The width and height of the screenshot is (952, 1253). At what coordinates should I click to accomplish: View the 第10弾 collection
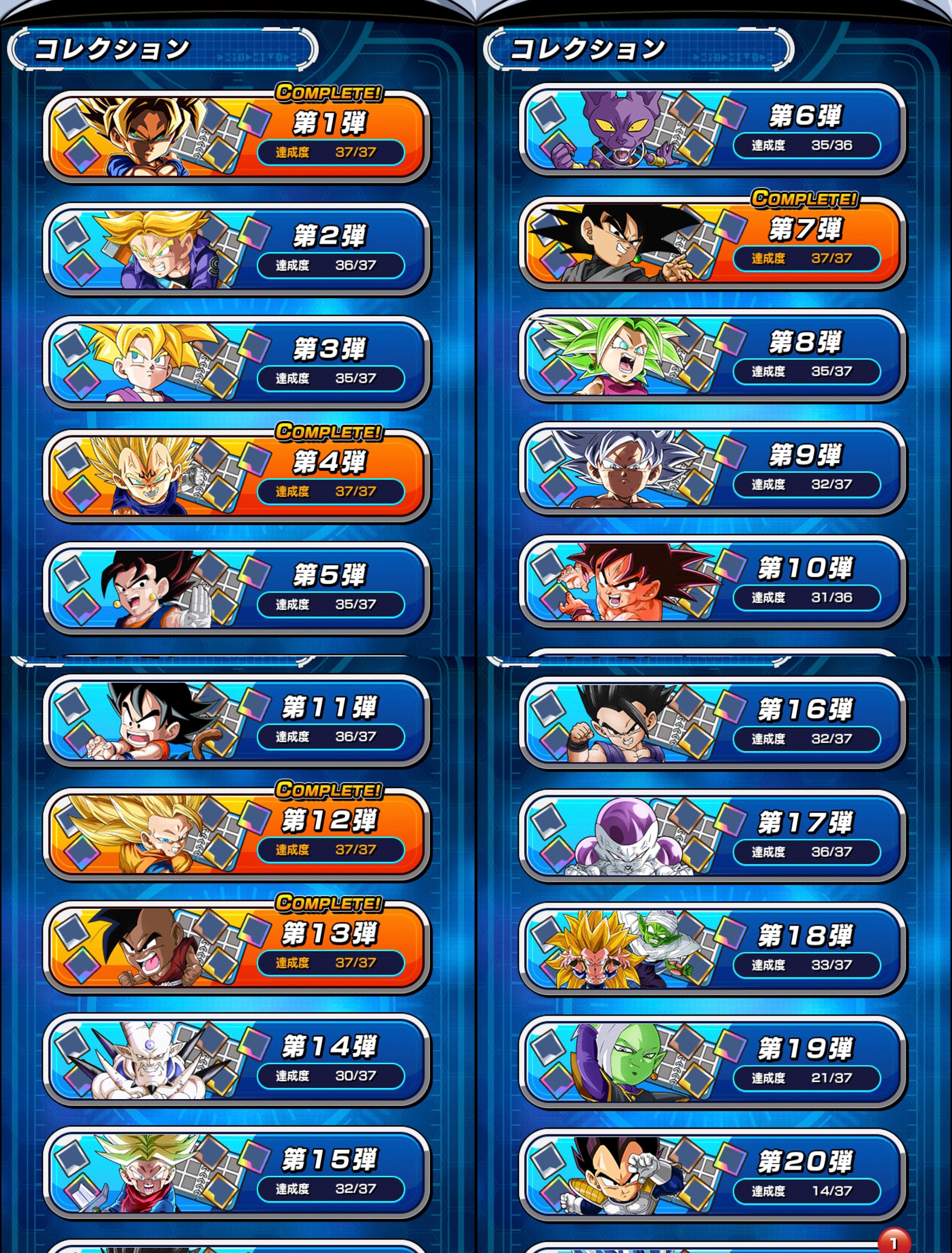tap(712, 582)
